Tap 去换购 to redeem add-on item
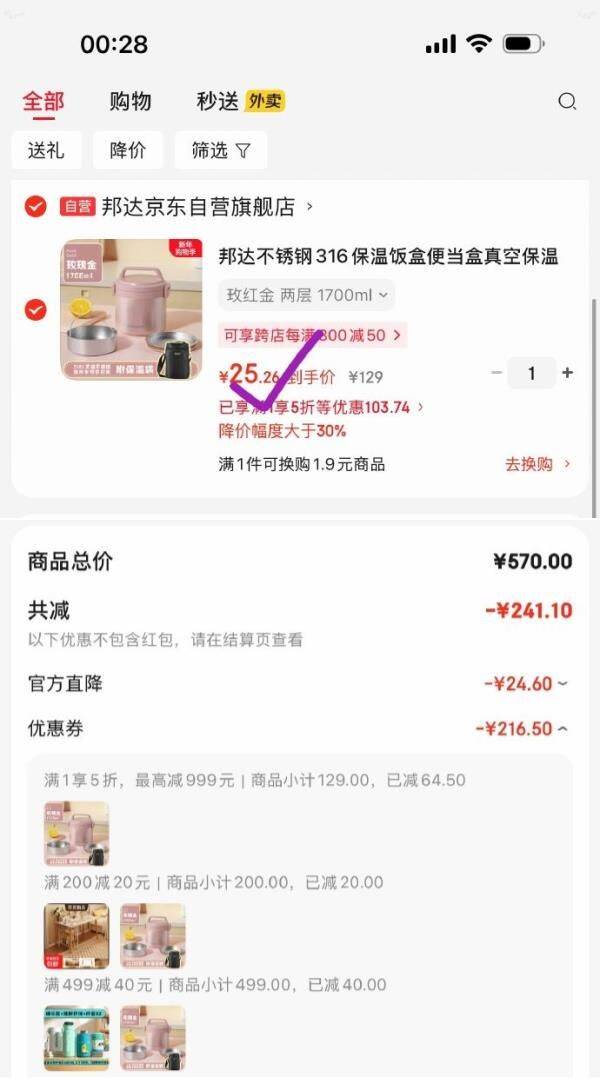 pos(537,464)
